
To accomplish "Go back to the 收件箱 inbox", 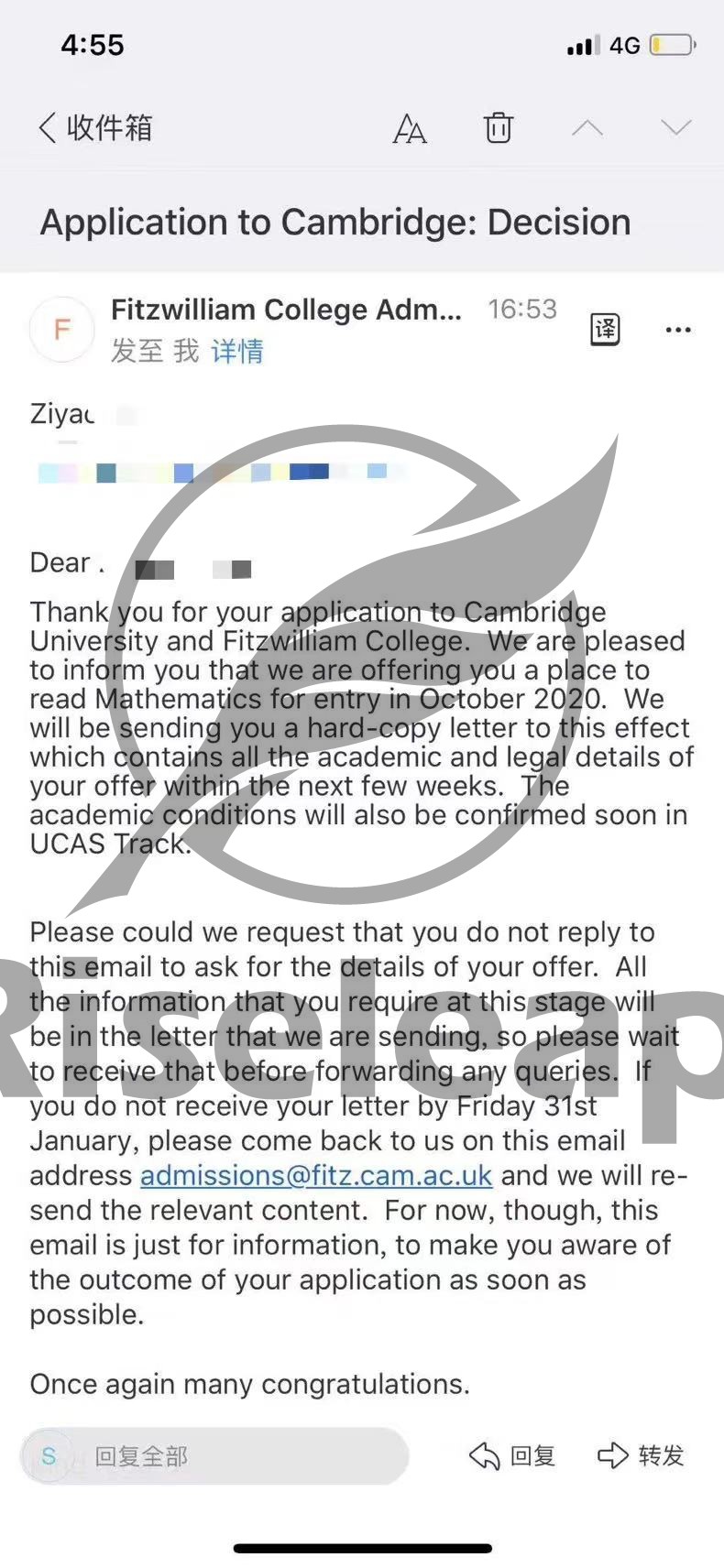I will point(94,128).
